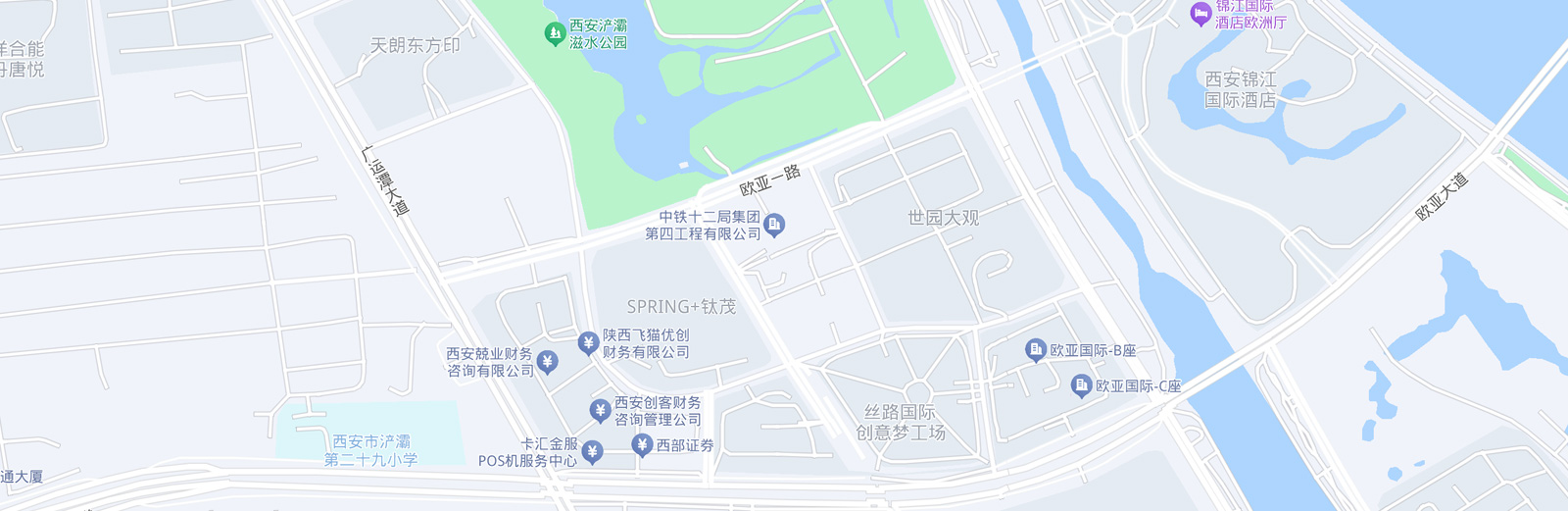The height and width of the screenshot is (511, 1568).
Task: Tap the 西安创客财务咨询管理公司 marker
Action: (x=600, y=410)
